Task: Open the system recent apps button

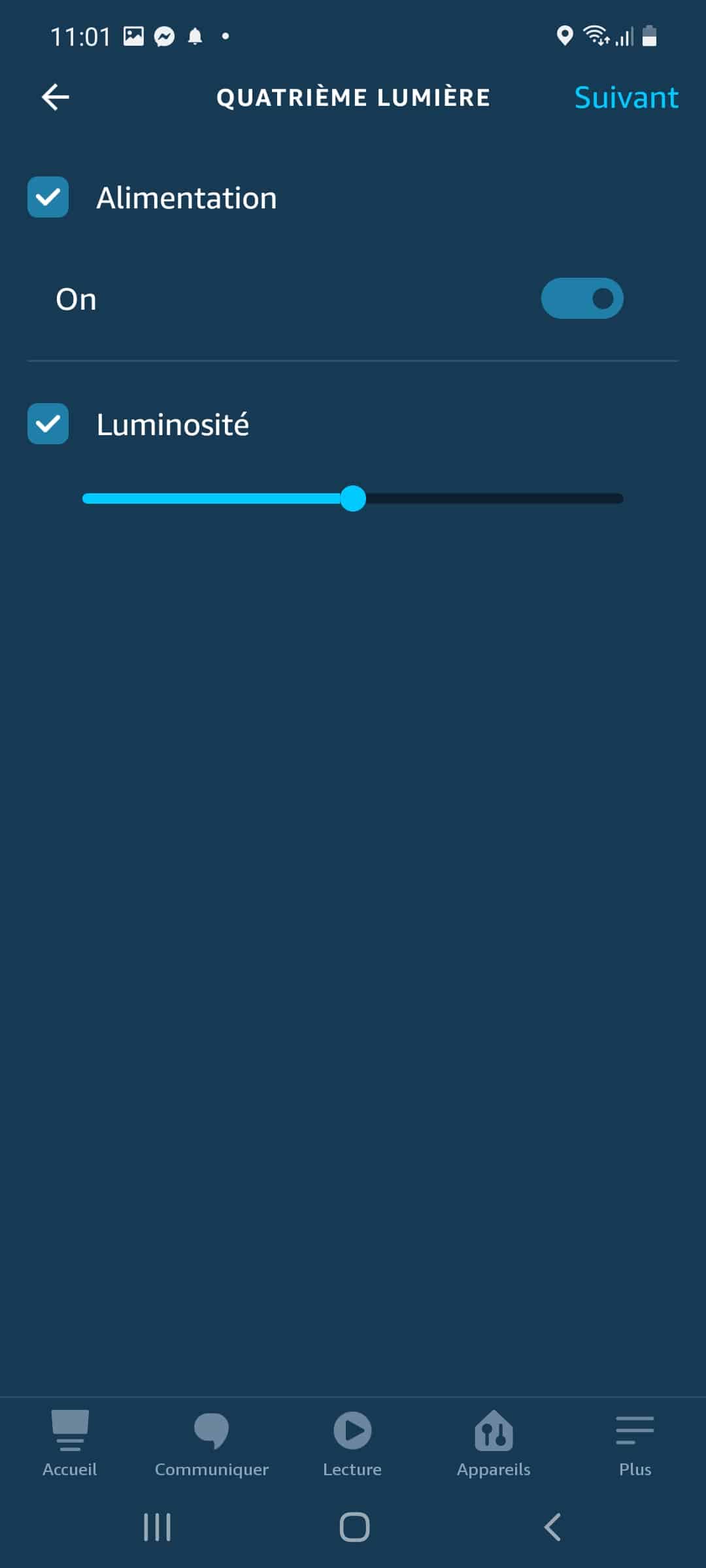Action: (x=157, y=1527)
